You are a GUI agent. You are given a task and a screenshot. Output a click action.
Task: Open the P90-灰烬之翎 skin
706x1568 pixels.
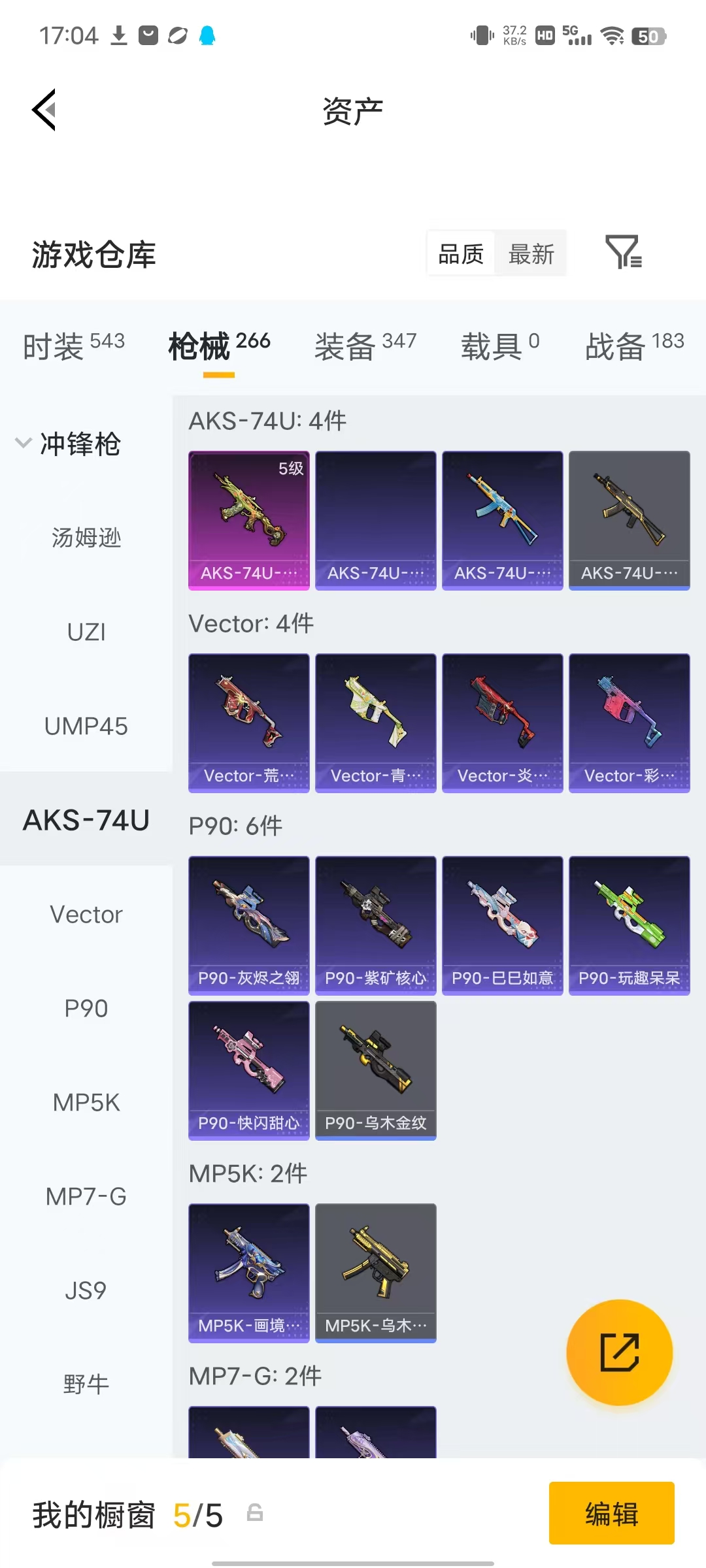pyautogui.click(x=249, y=926)
